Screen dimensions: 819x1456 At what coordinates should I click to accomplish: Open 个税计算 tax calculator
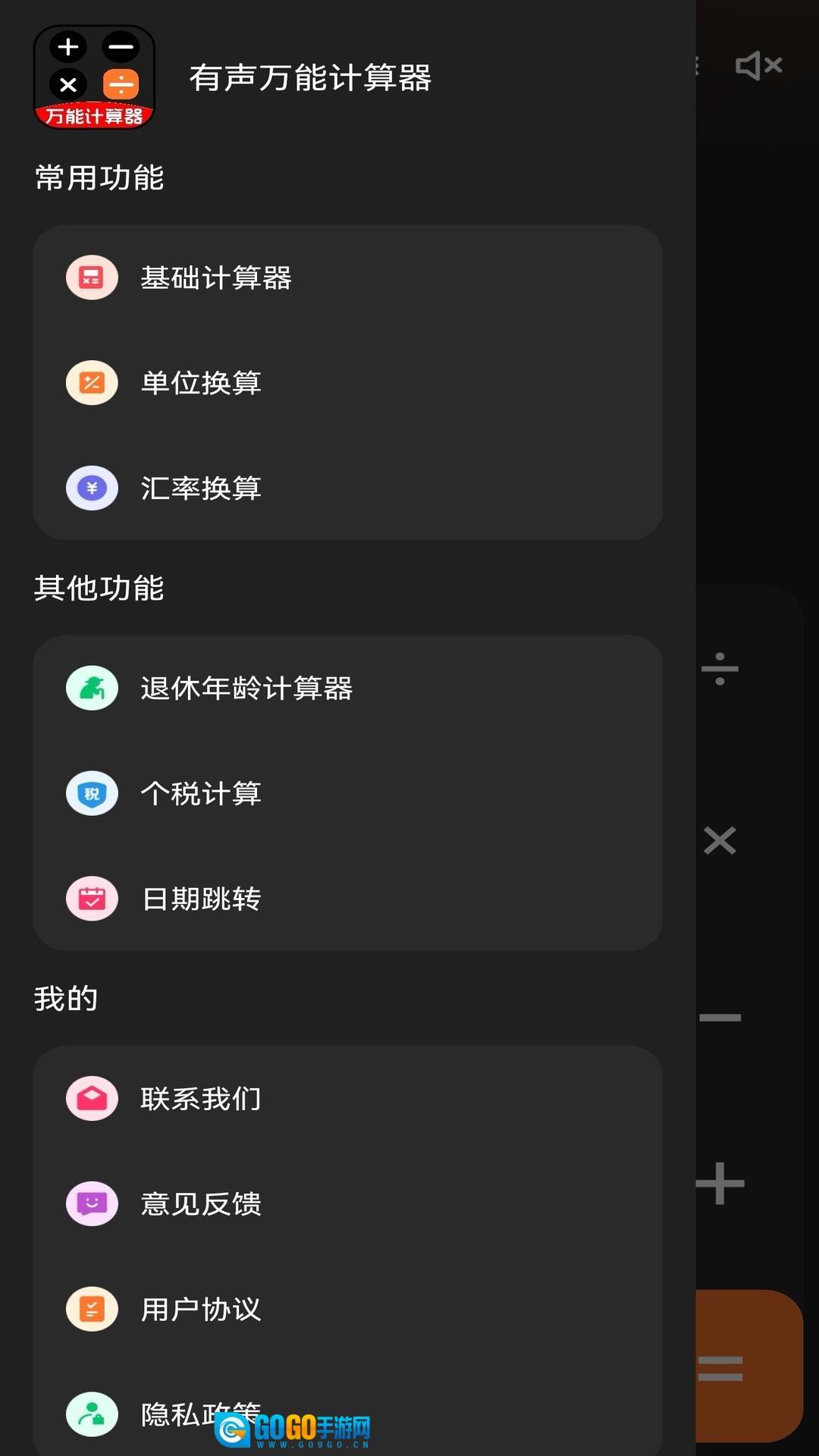201,794
